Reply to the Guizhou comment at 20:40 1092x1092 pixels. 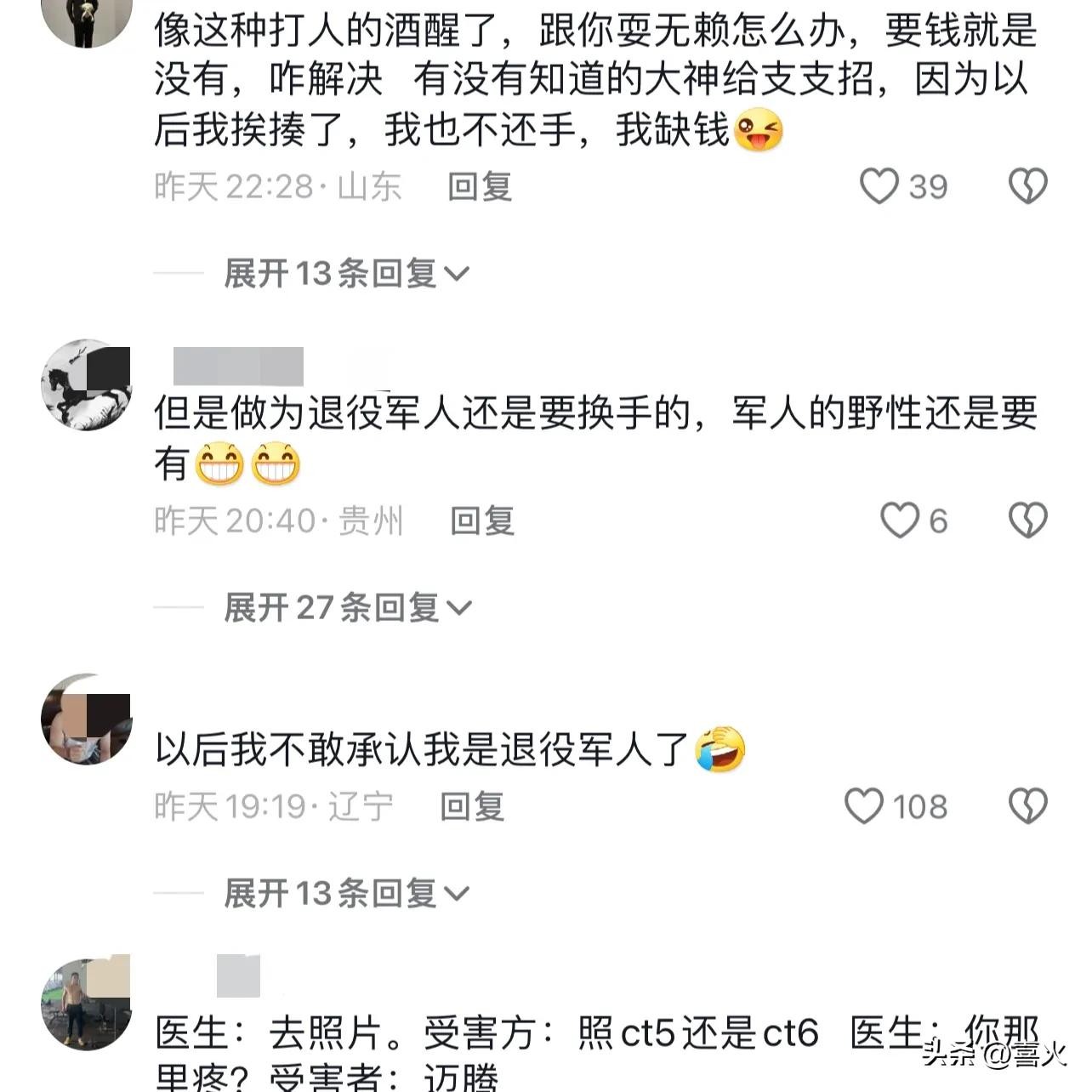(x=482, y=521)
